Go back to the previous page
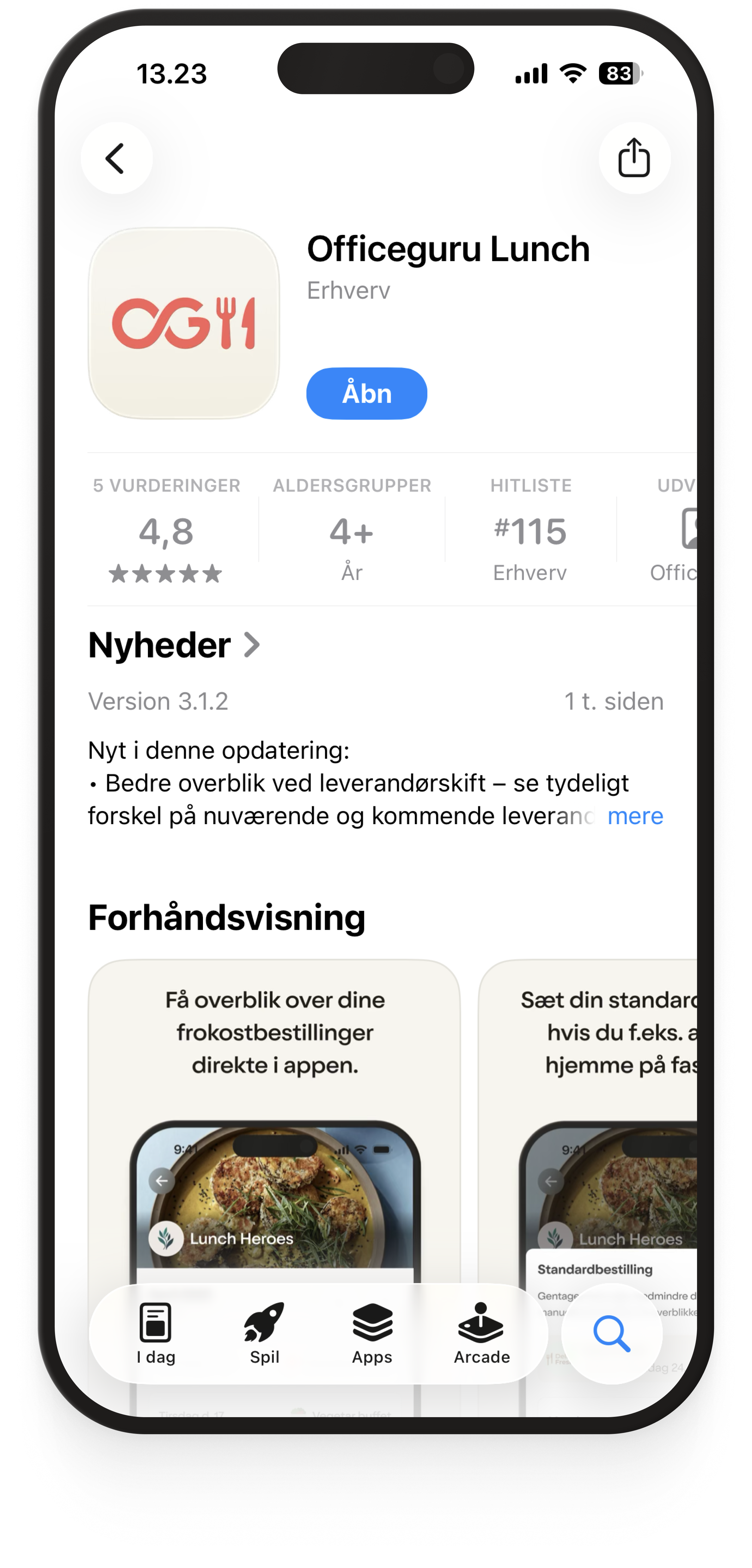752x1568 pixels. 116,158
